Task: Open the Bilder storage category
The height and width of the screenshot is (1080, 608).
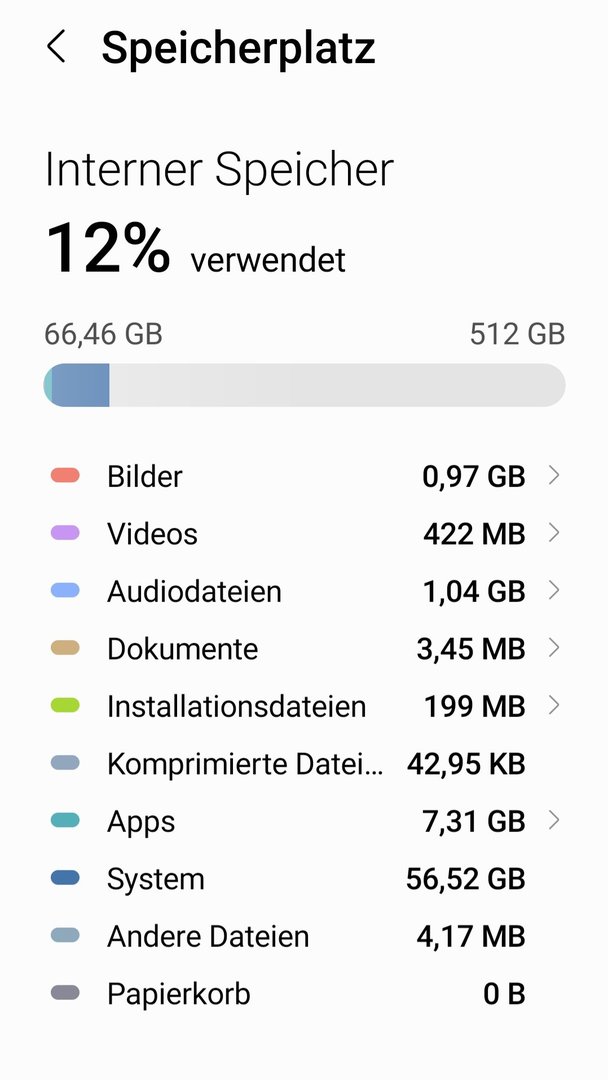Action: tap(304, 476)
